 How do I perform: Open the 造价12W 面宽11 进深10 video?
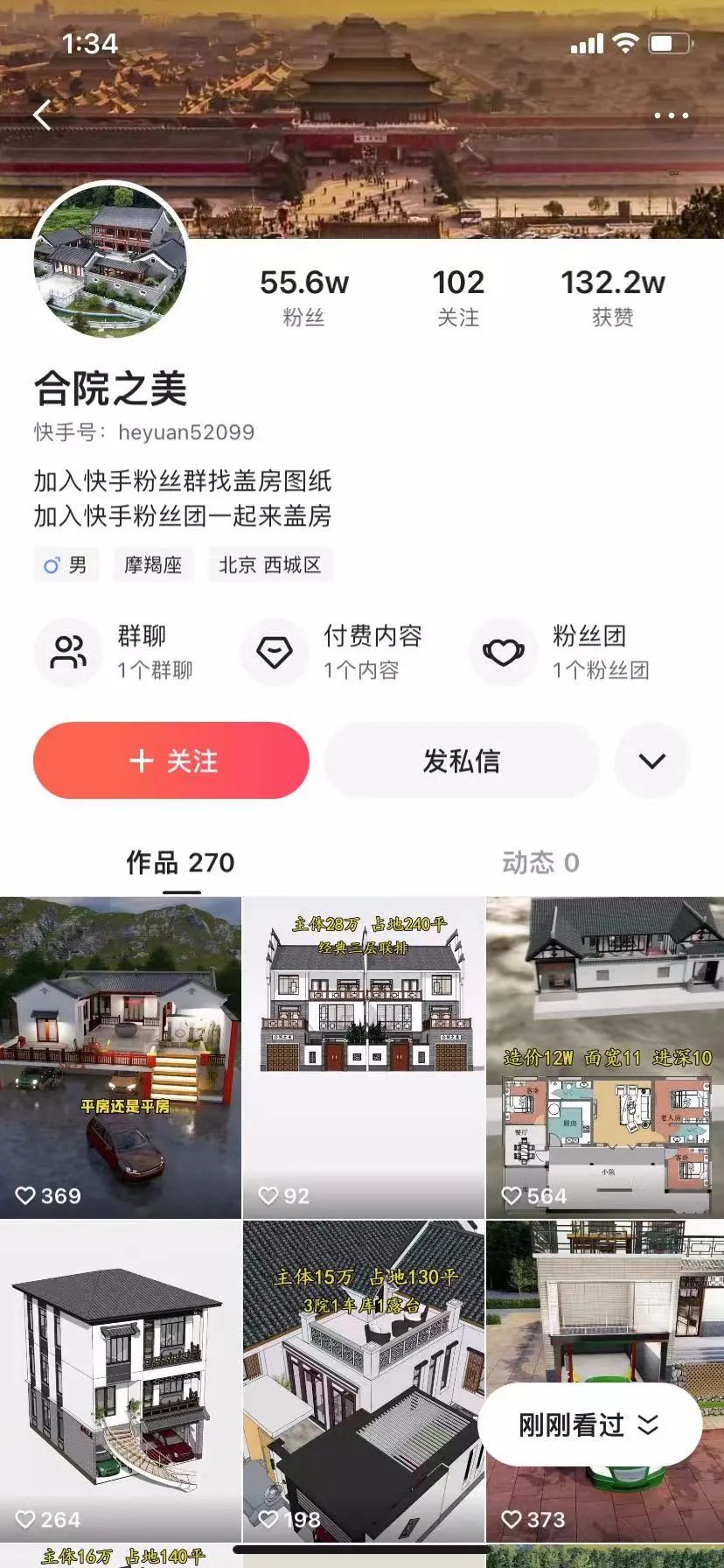(605, 1057)
